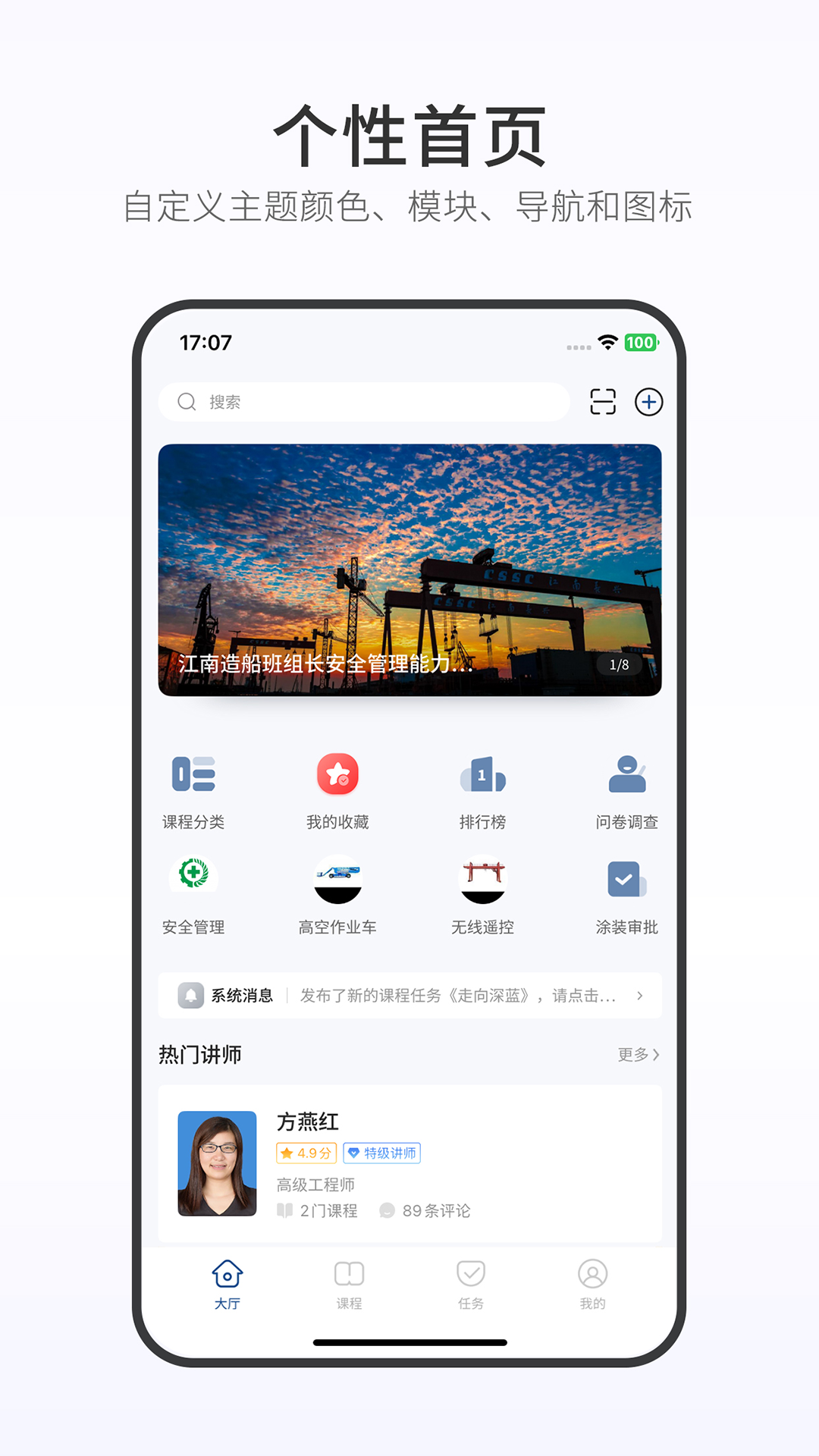This screenshot has height=1456, width=819.
Task: Tap the 1/8 banner page indicator
Action: [619, 664]
